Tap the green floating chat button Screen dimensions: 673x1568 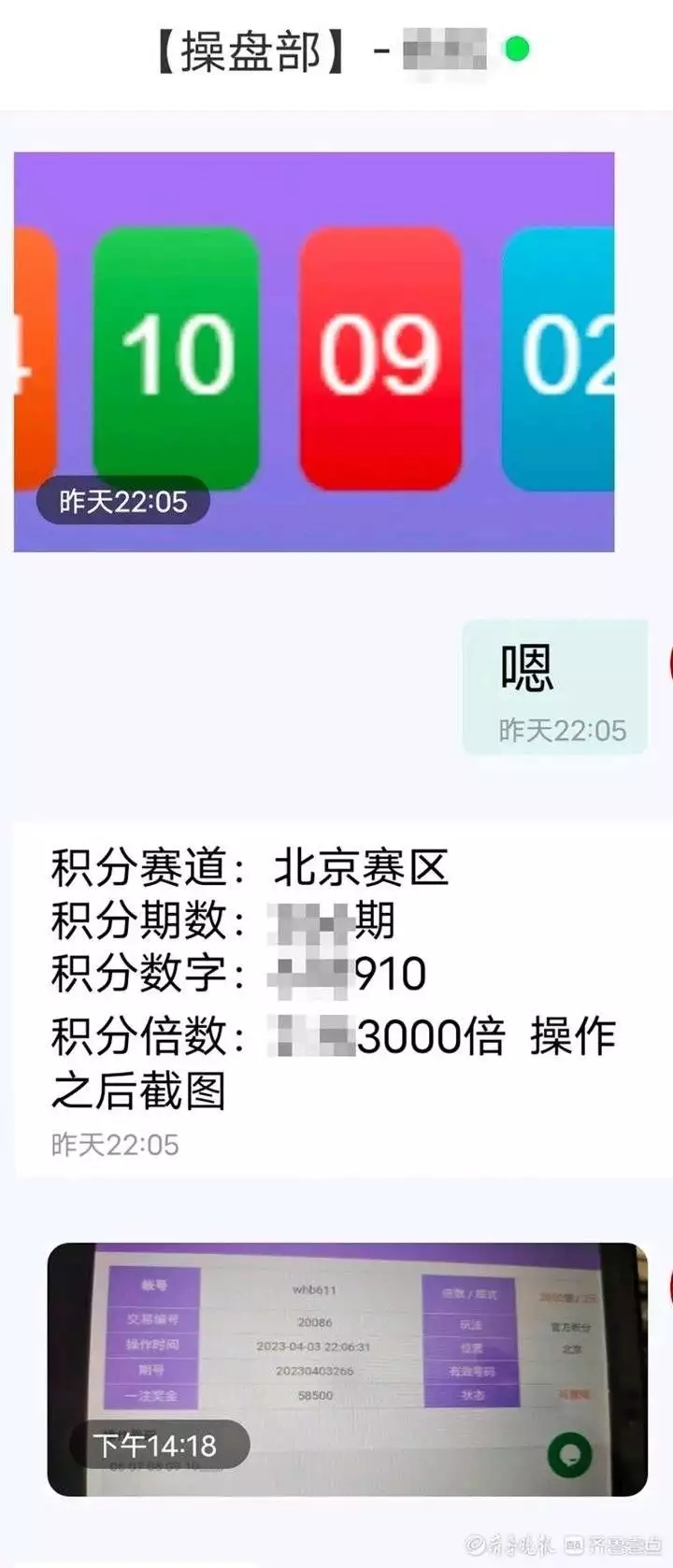coord(570,1454)
